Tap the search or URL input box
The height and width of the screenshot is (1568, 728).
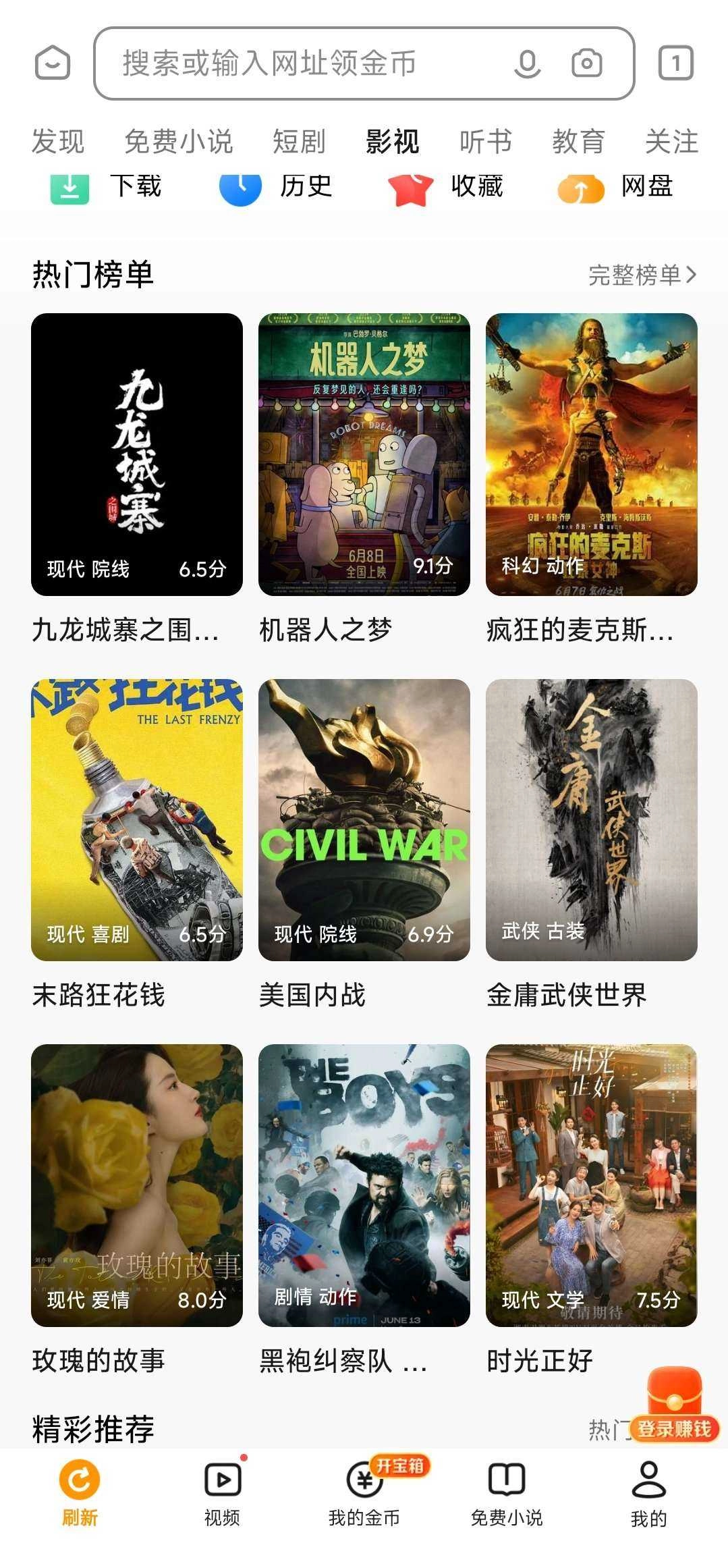tap(304, 63)
